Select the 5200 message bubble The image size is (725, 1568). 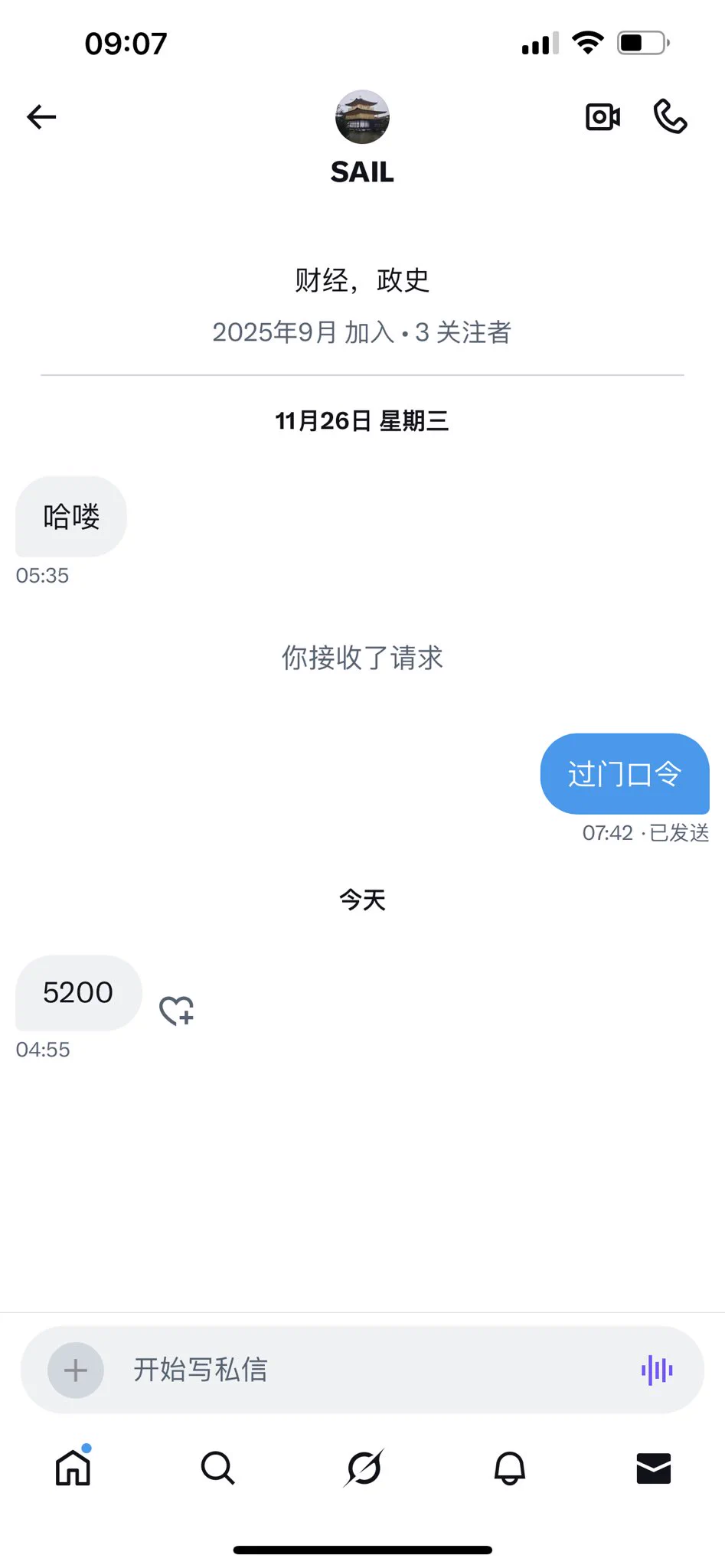tap(77, 992)
